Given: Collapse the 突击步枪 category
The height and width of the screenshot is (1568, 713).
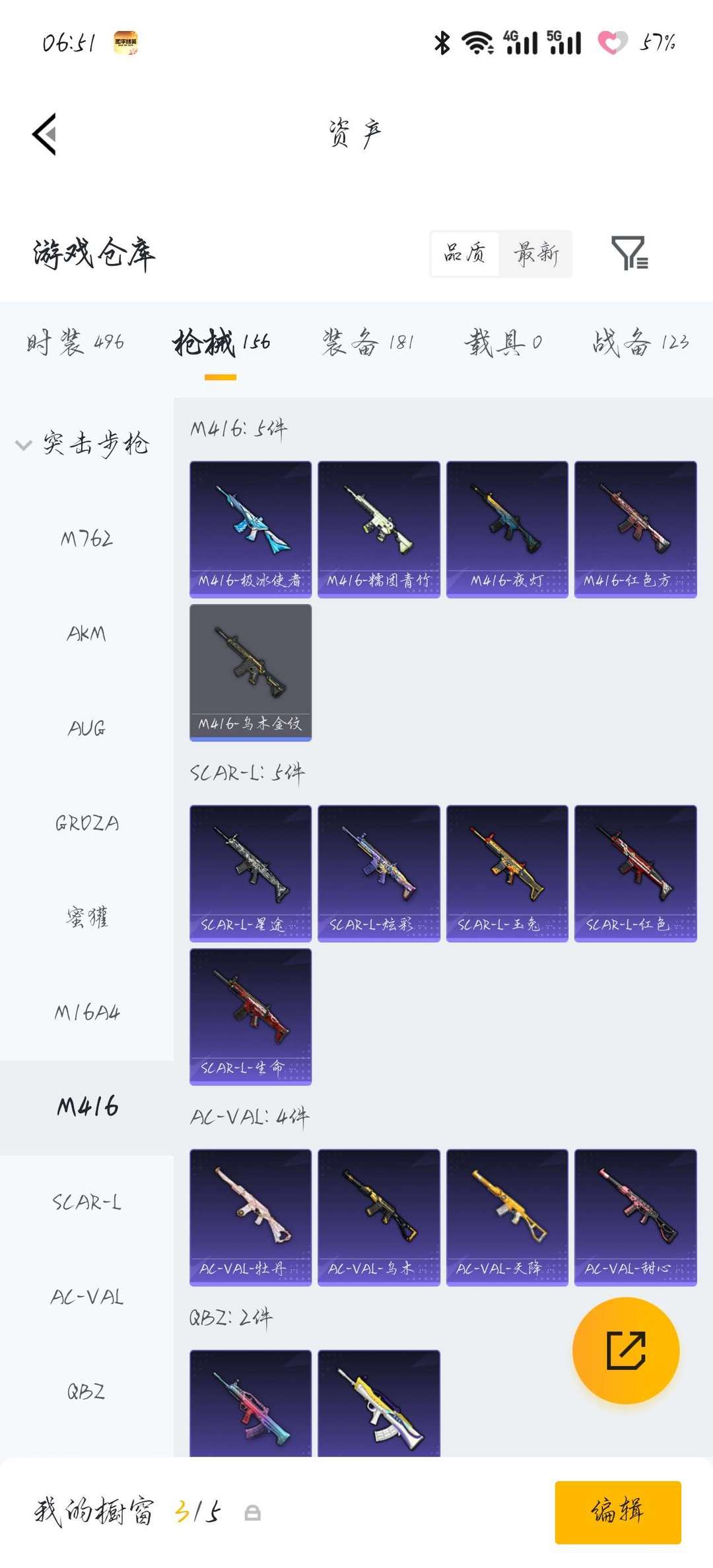Looking at the screenshot, I should pyautogui.click(x=83, y=444).
